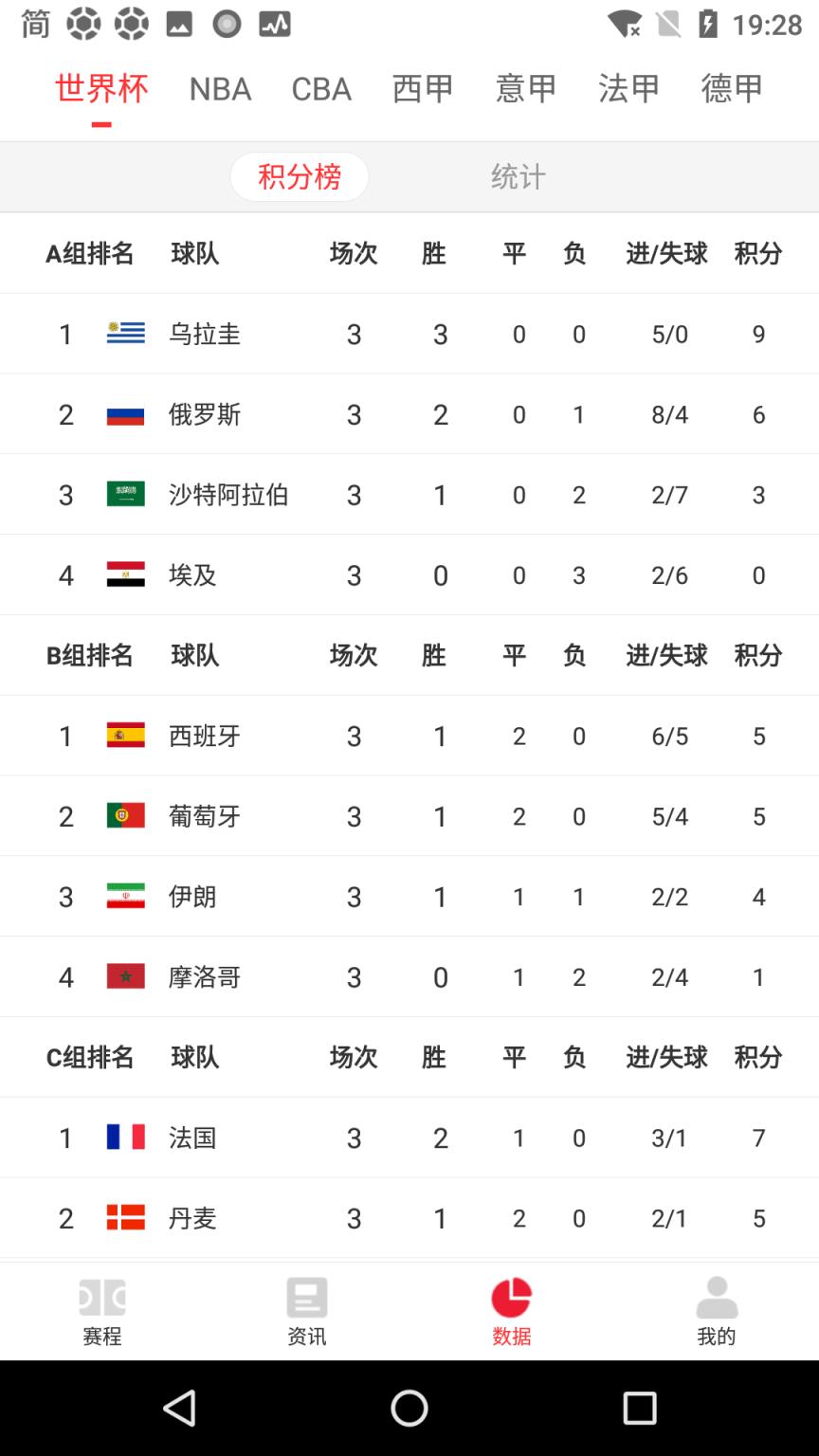Tap the Uruguay flag icon
The image size is (819, 1456).
(x=125, y=333)
